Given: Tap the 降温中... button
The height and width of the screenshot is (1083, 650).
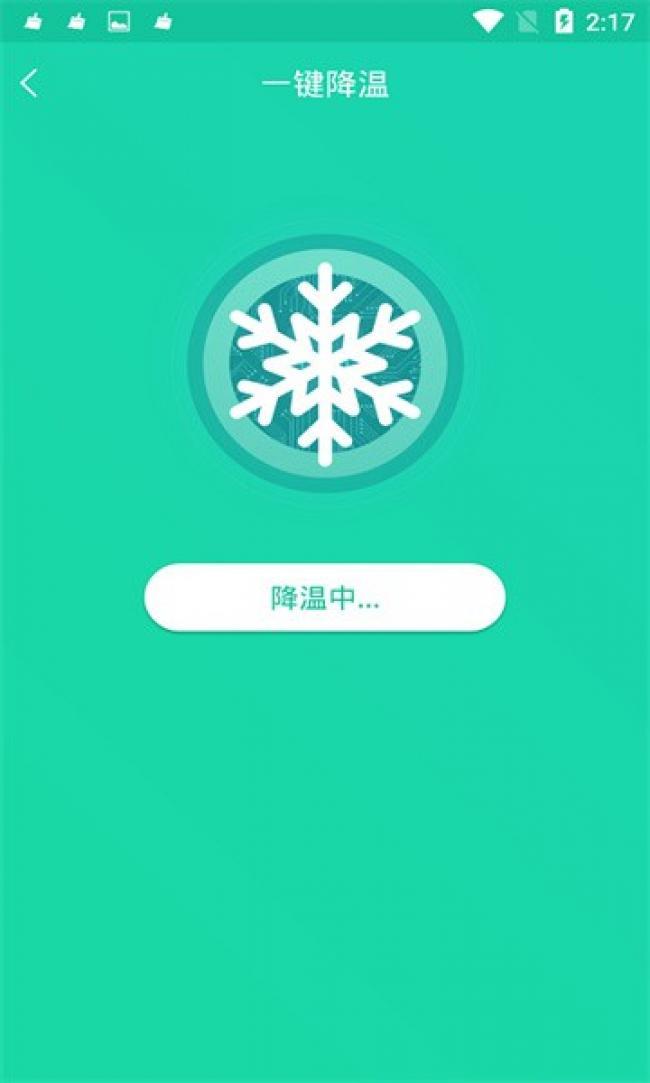Looking at the screenshot, I should pos(325,598).
